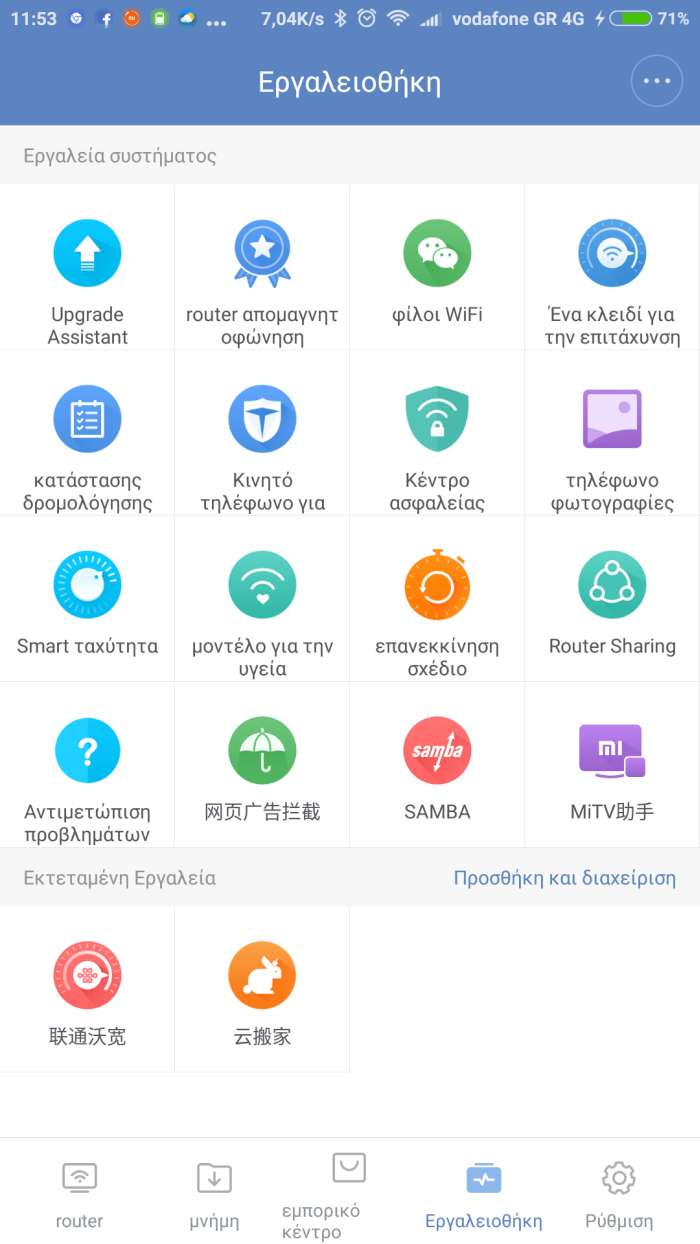
Task: Open the Ρύθμιση settings tab
Action: 619,1193
